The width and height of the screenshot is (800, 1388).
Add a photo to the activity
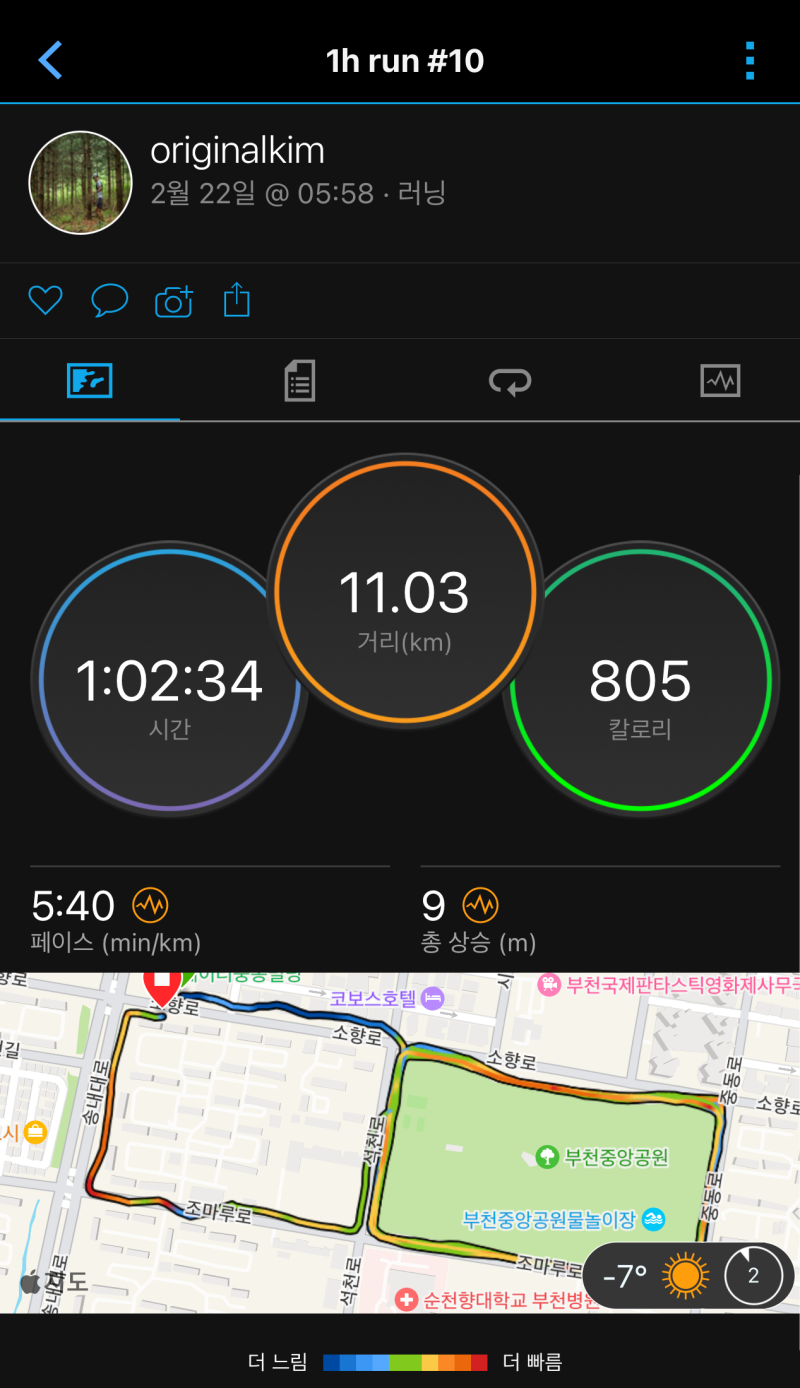[173, 301]
